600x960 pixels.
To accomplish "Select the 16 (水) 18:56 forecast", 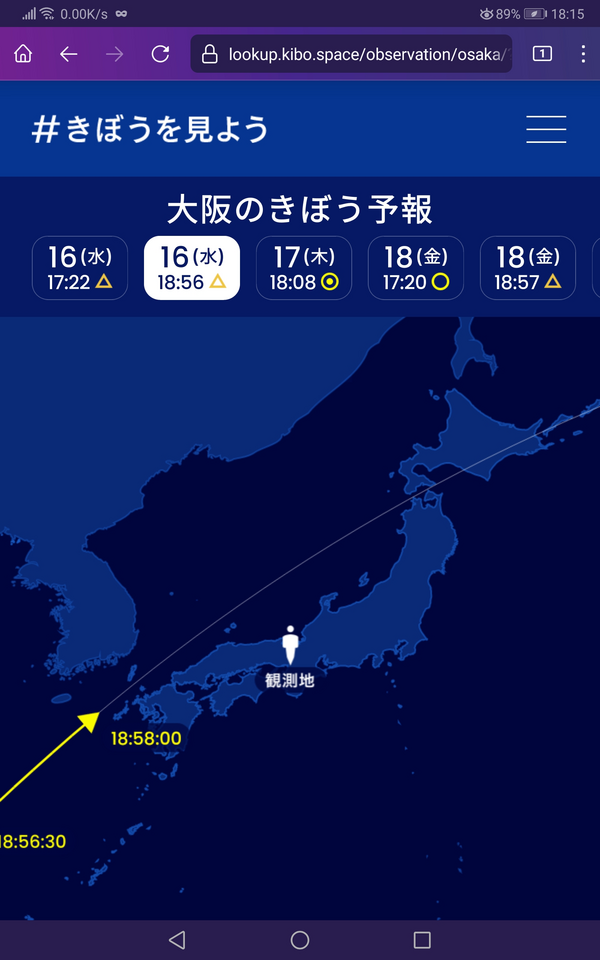I will tap(192, 268).
